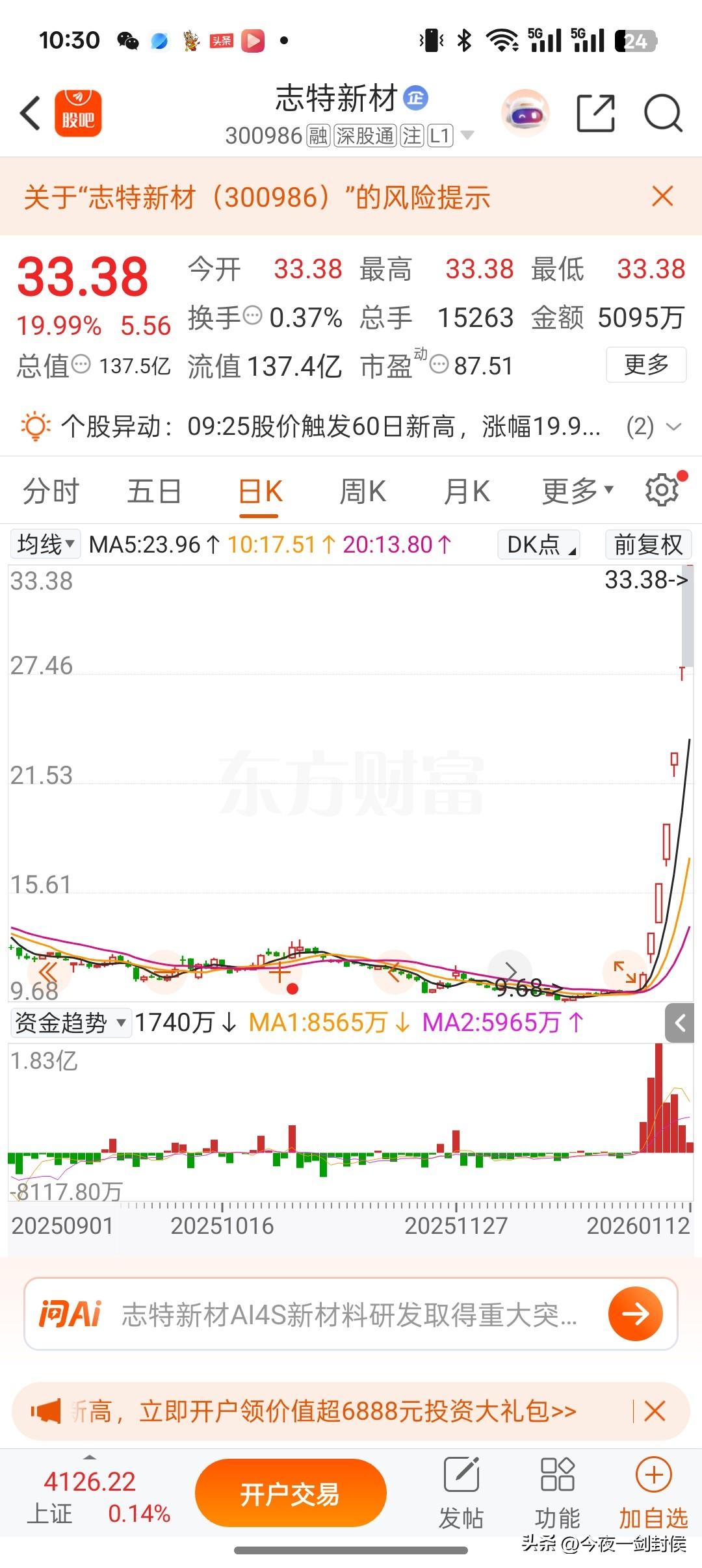The height and width of the screenshot is (1568, 702).
Task: Open the chart settings gear
Action: click(662, 489)
